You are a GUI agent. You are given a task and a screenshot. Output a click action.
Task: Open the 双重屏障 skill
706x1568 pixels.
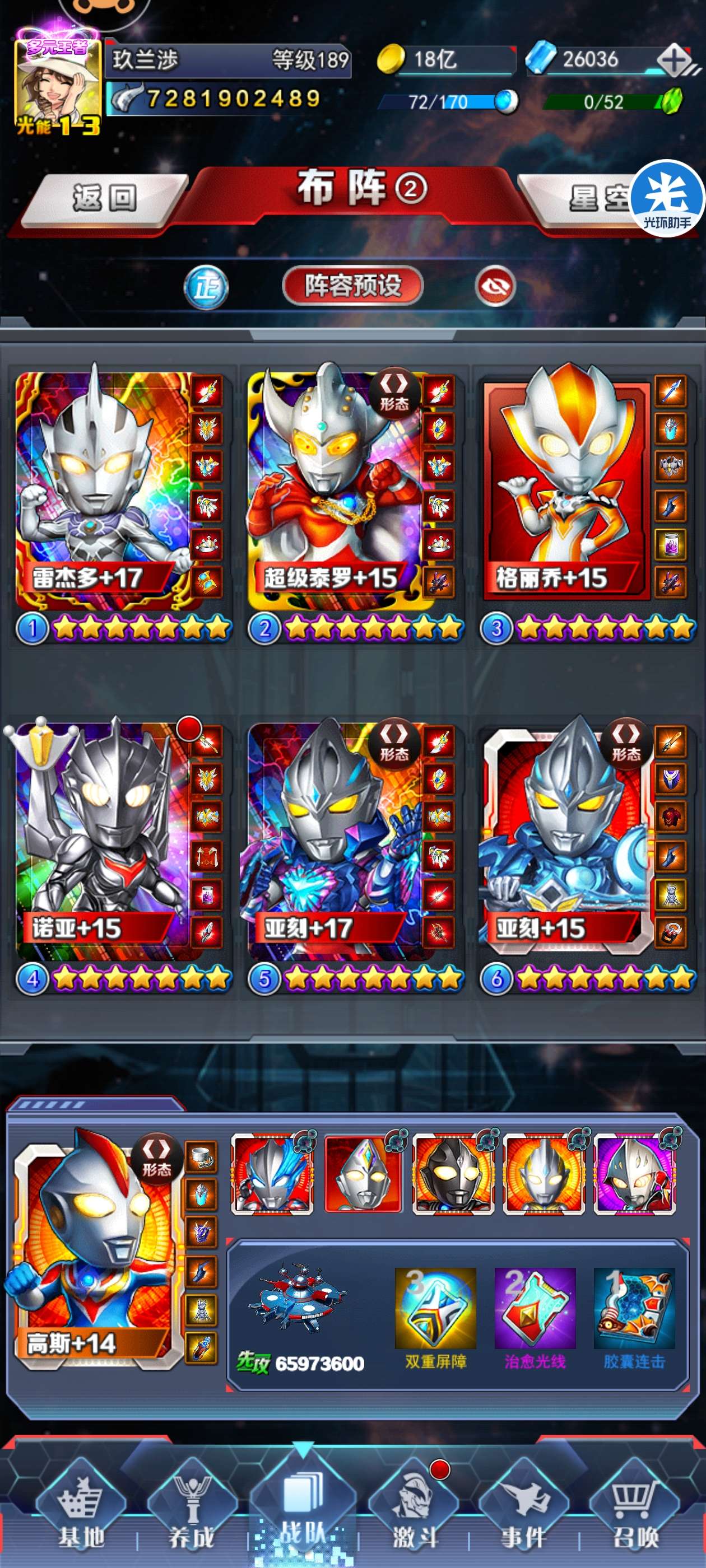click(435, 1317)
